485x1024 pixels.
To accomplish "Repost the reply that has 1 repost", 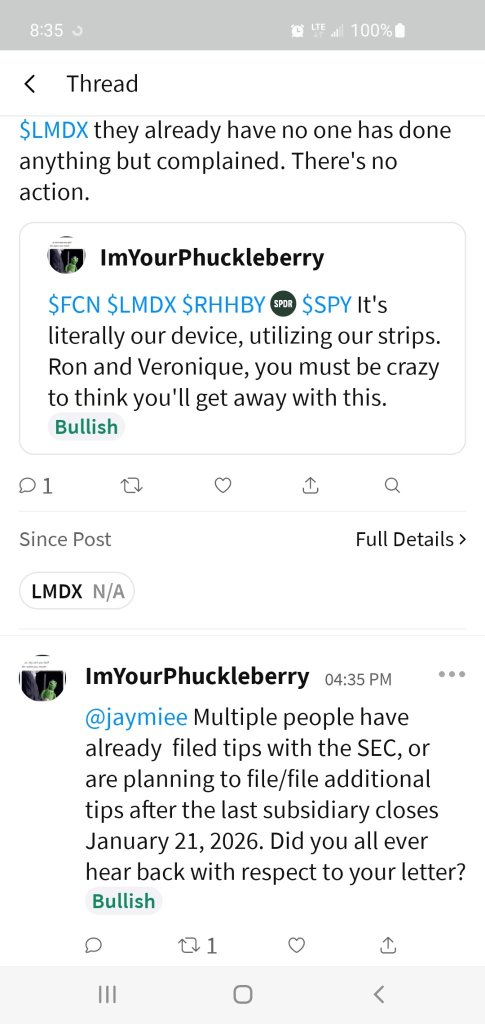I will pos(197,945).
